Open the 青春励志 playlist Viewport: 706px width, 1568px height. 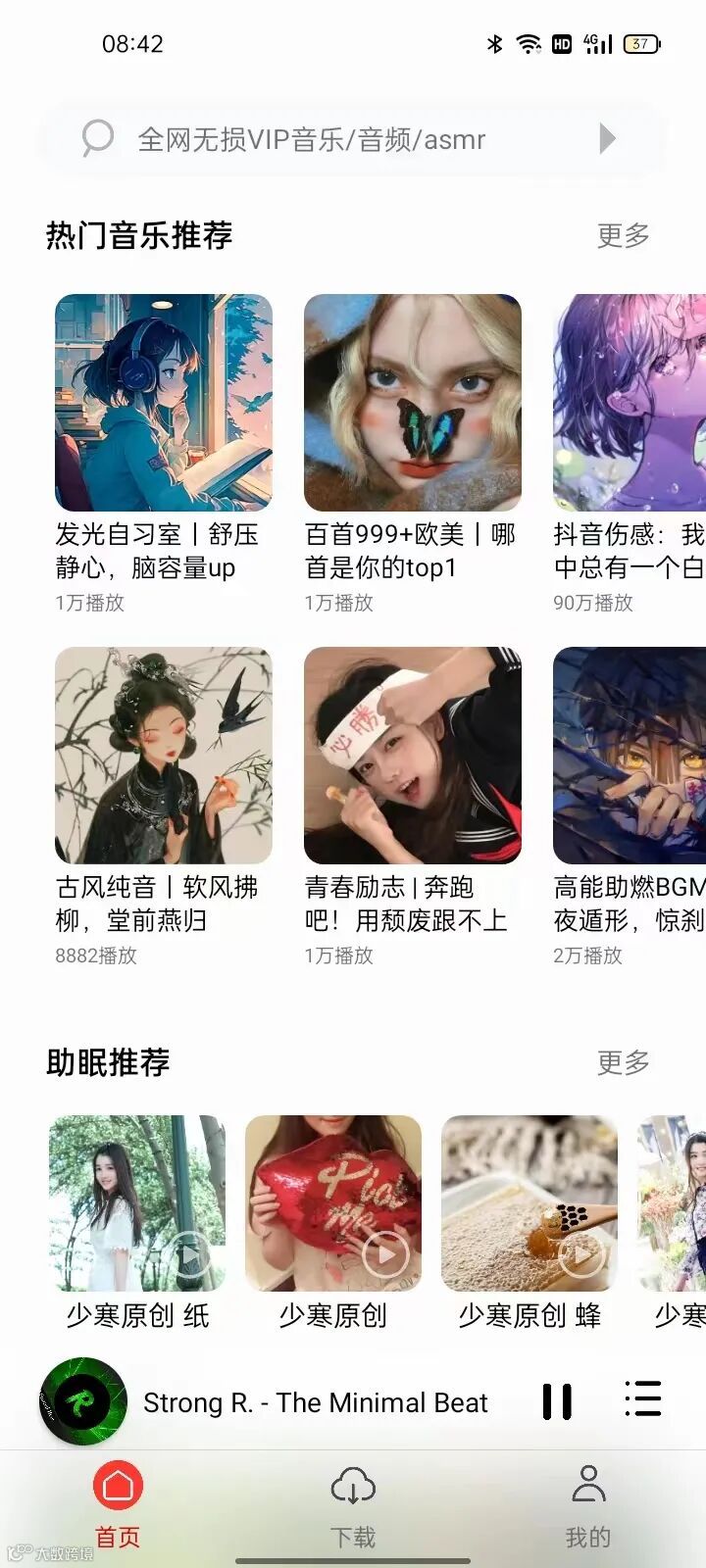coord(412,756)
